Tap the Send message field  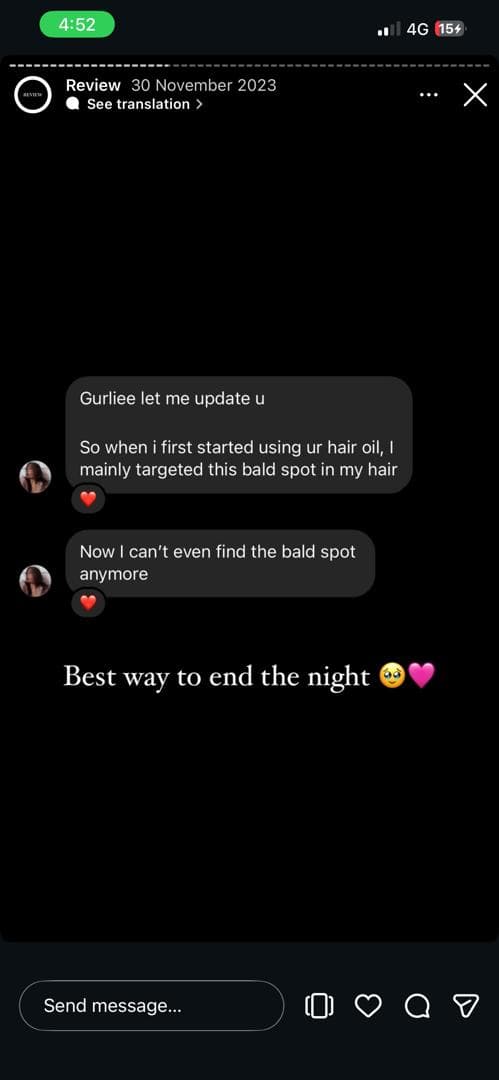coord(152,1006)
